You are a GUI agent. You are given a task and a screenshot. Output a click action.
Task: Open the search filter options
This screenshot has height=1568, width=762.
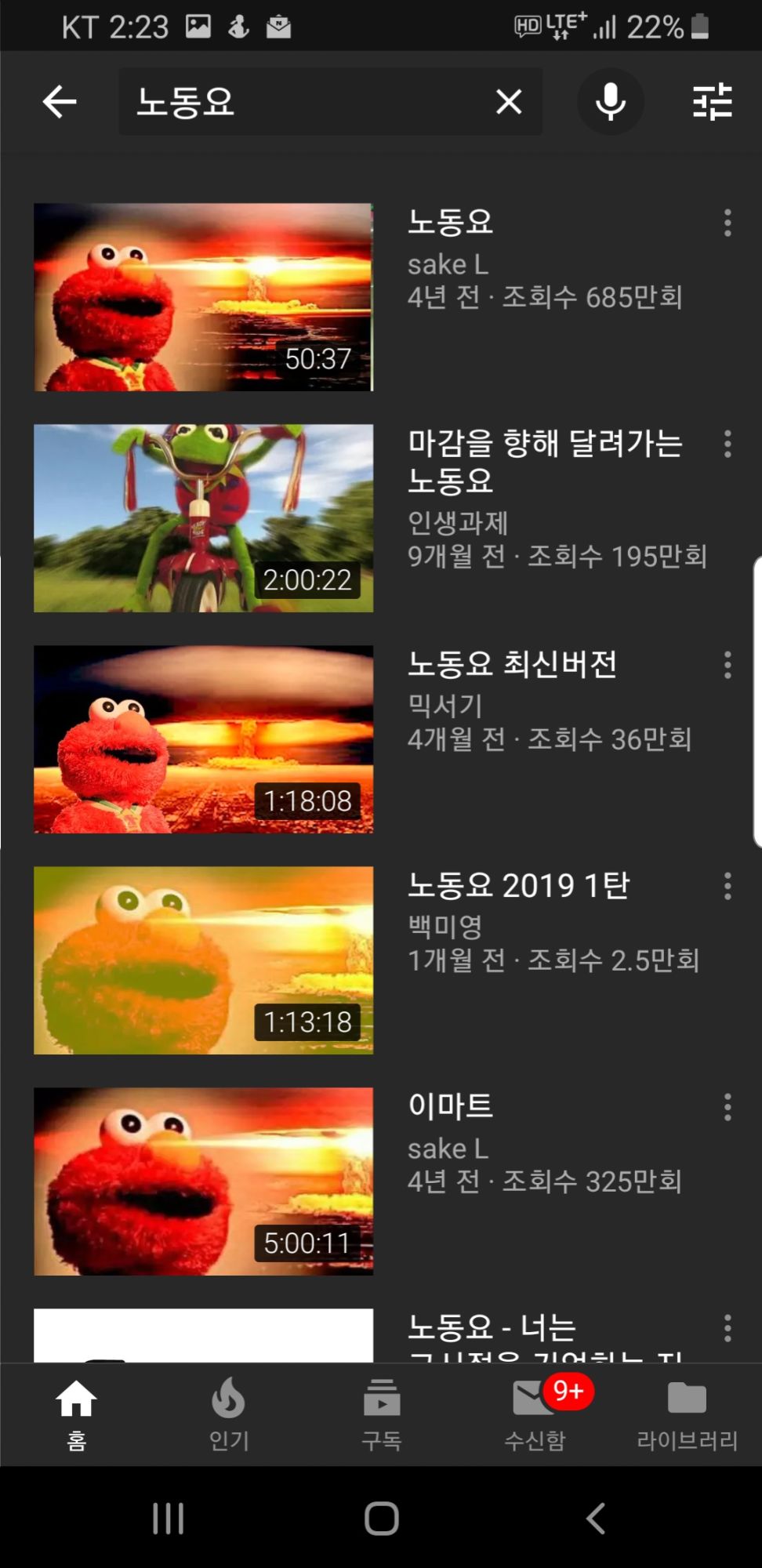(x=712, y=102)
